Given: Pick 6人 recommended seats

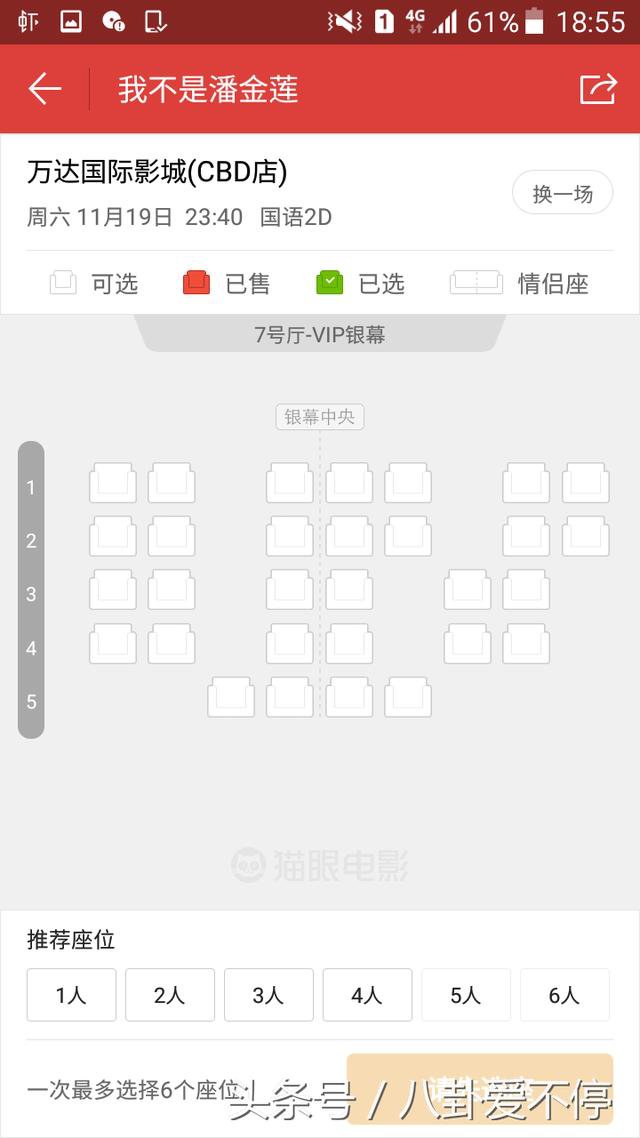Looking at the screenshot, I should 564,995.
